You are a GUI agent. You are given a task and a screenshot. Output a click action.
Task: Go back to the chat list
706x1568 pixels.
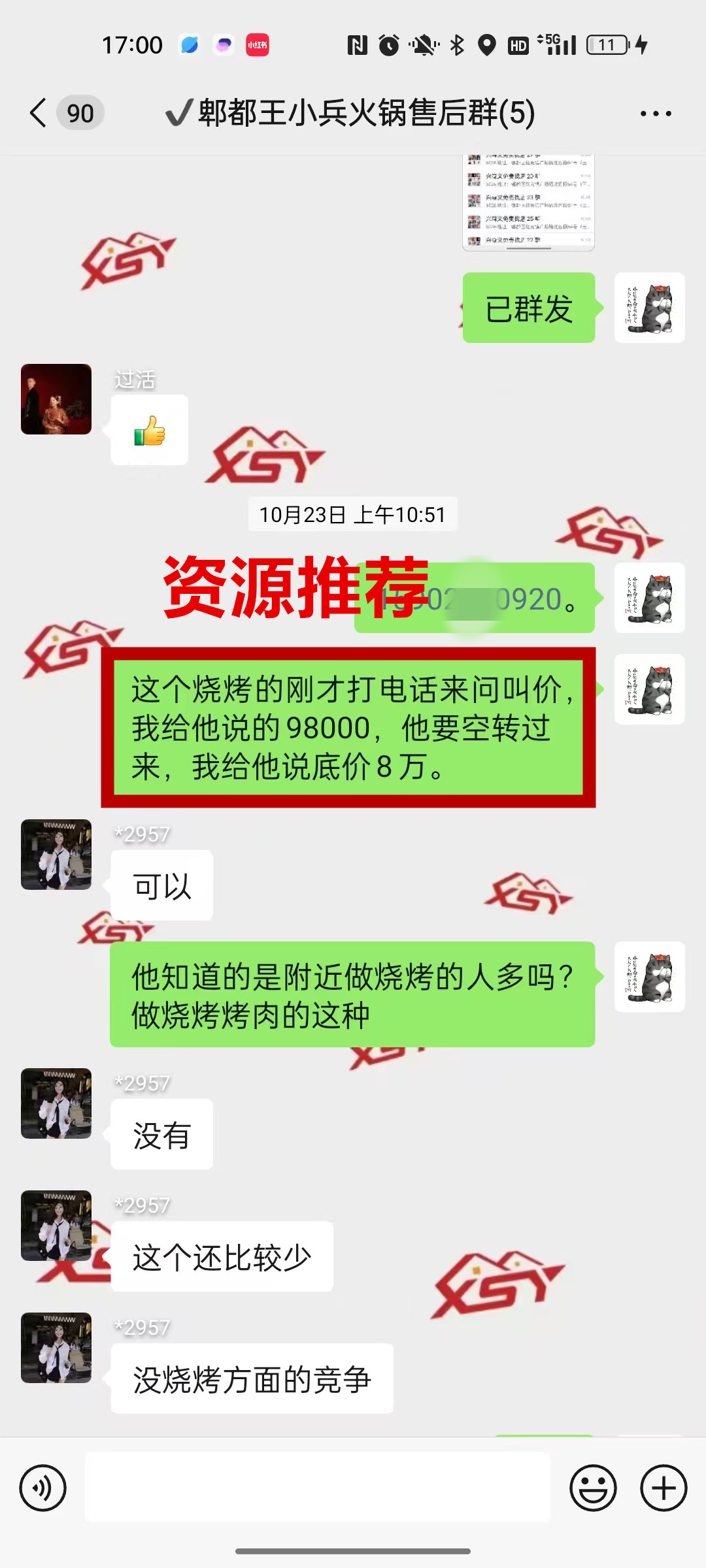pos(39,113)
